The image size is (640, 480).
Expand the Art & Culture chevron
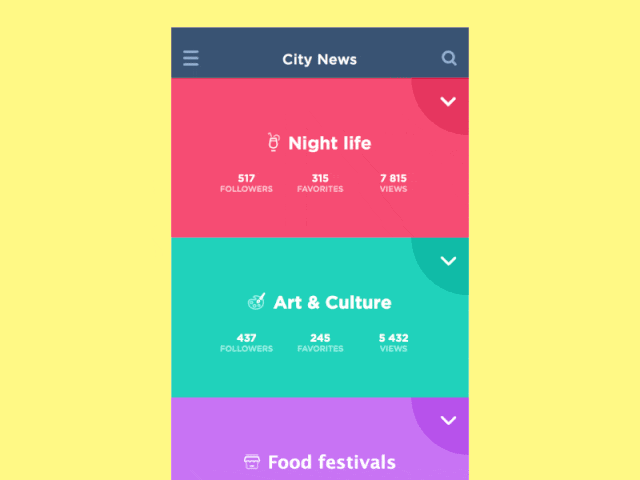pos(448,261)
